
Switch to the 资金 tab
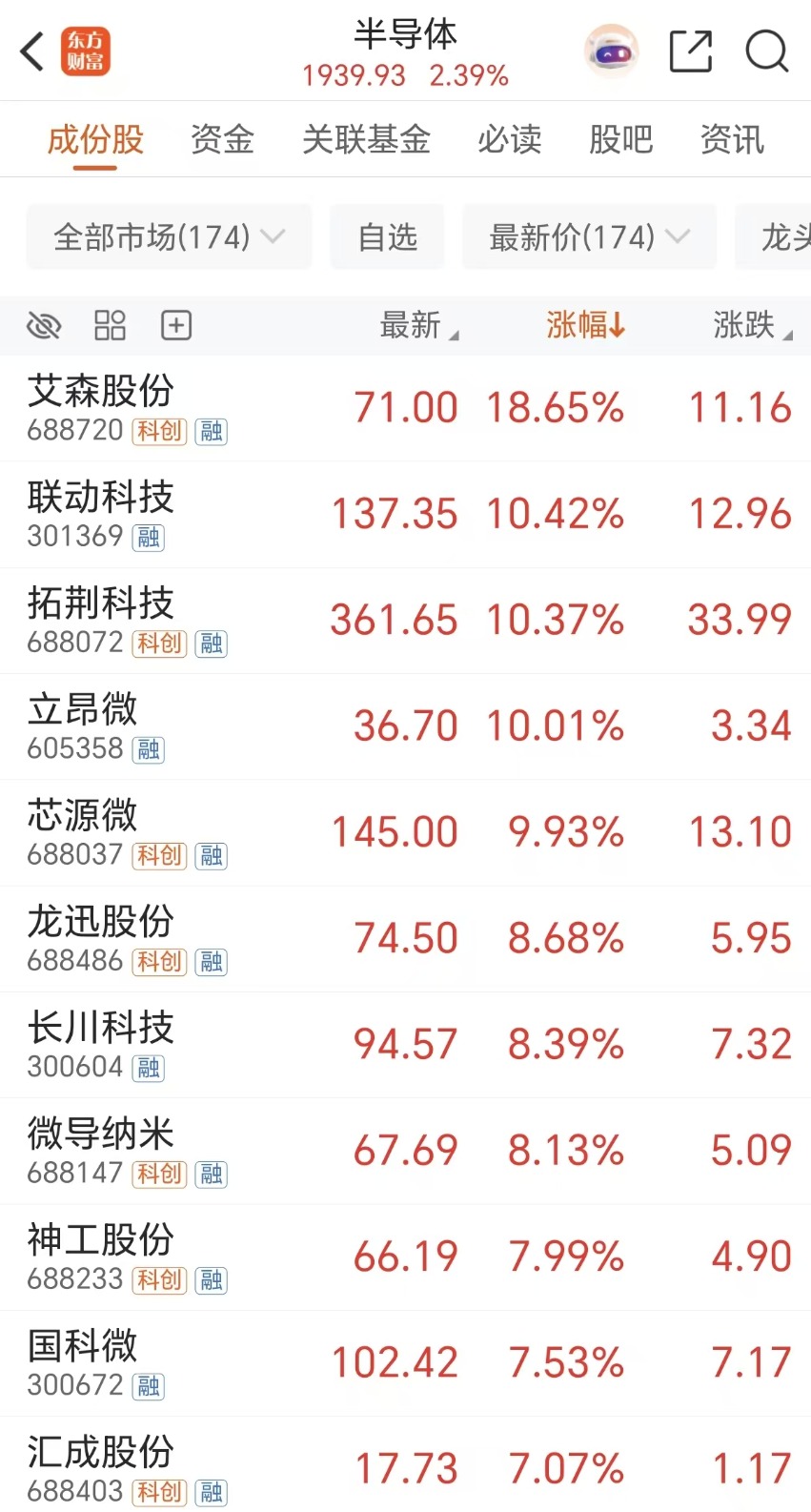point(222,140)
